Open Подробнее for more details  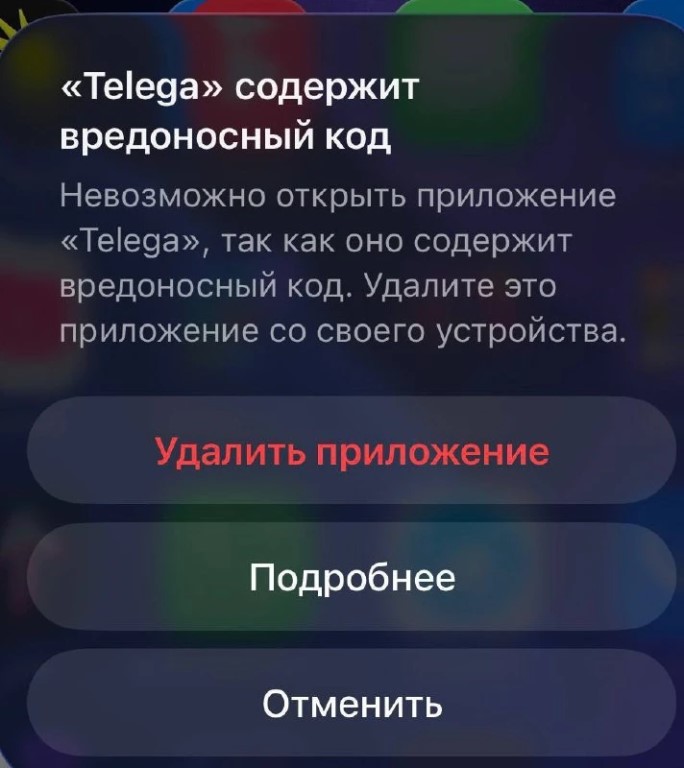click(x=352, y=578)
